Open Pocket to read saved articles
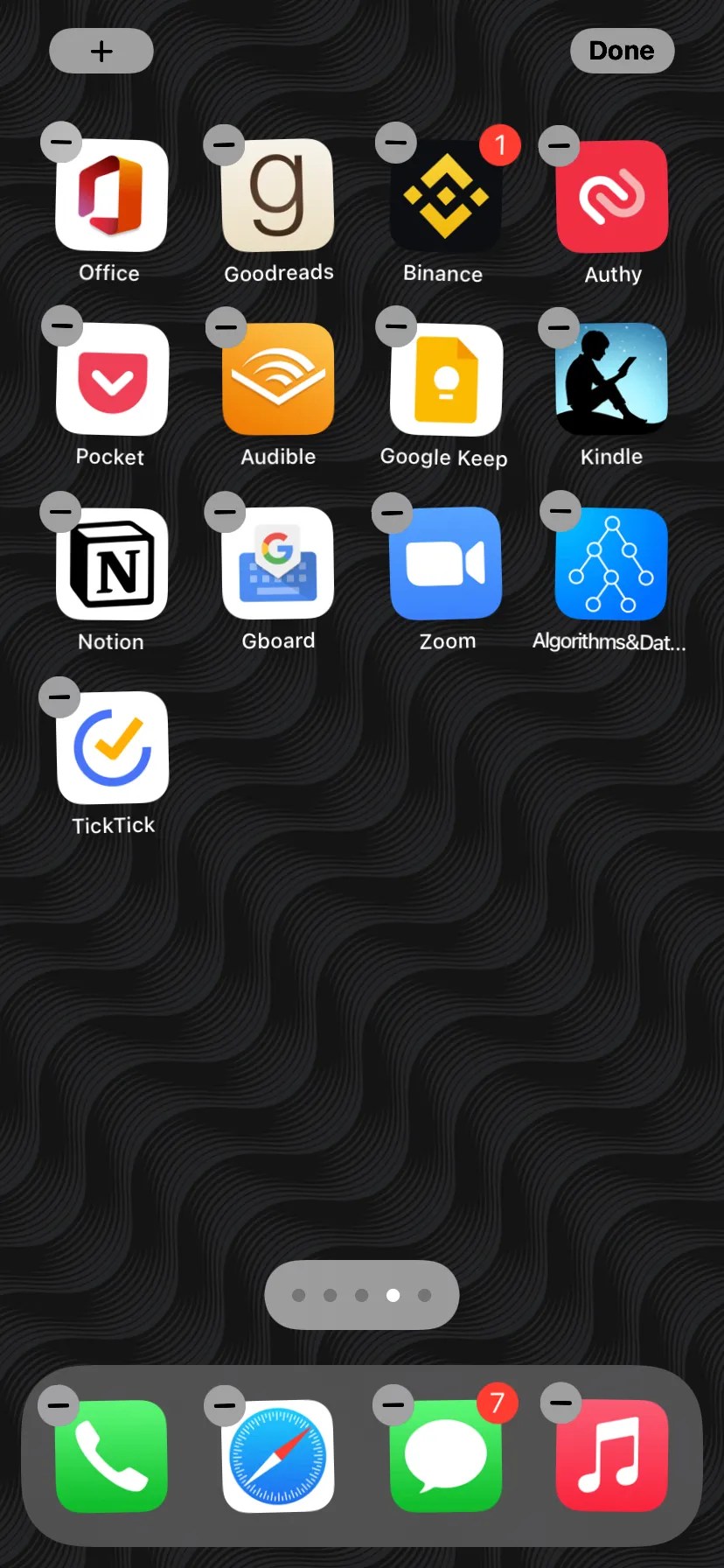This screenshot has height=1568, width=724. click(x=110, y=378)
